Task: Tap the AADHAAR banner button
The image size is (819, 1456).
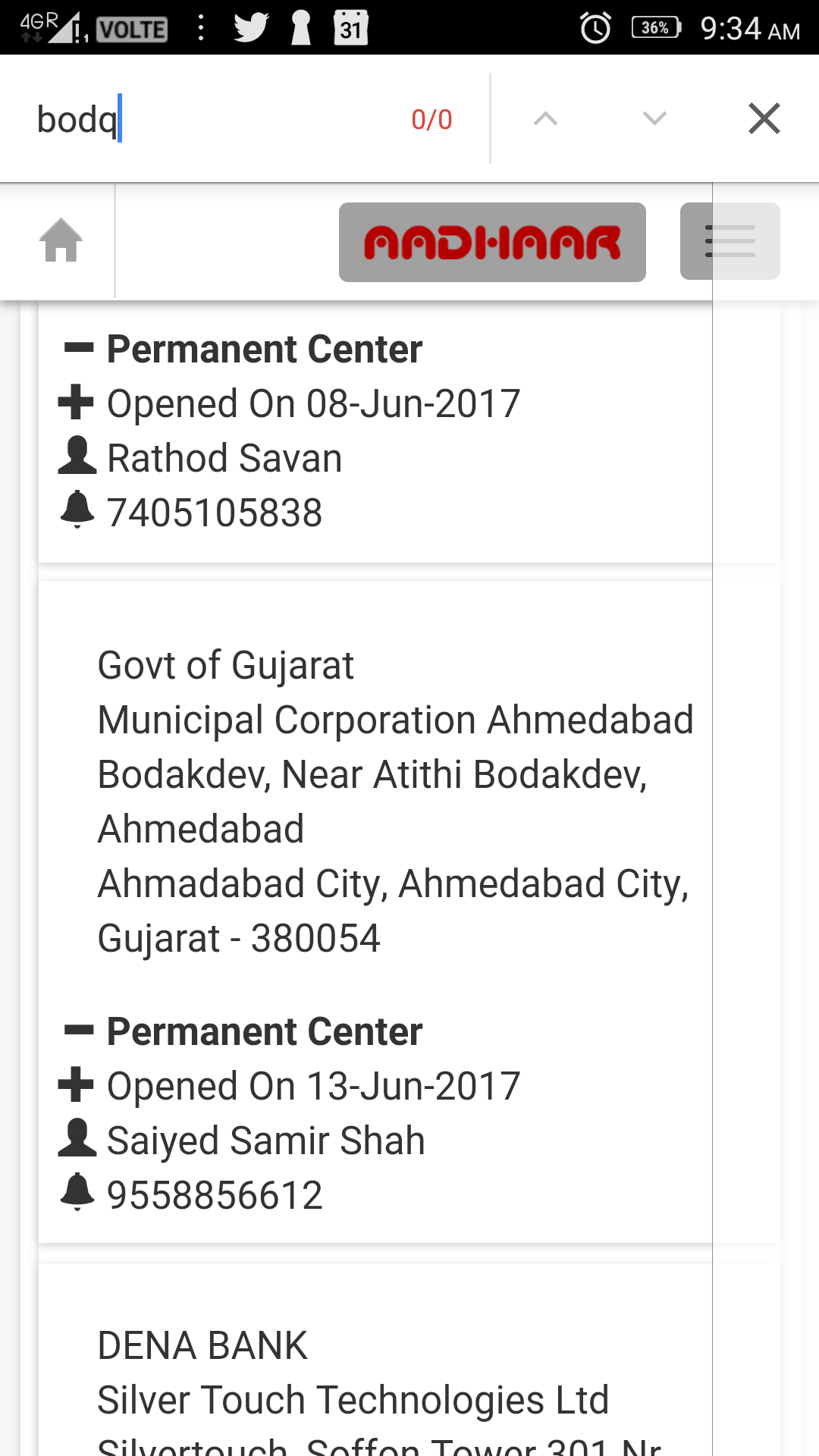Action: pyautogui.click(x=492, y=243)
